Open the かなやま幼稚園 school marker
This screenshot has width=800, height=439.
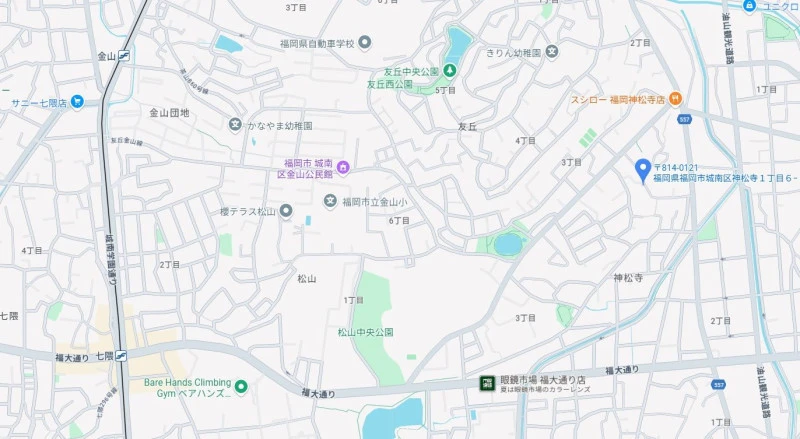[x=235, y=126]
